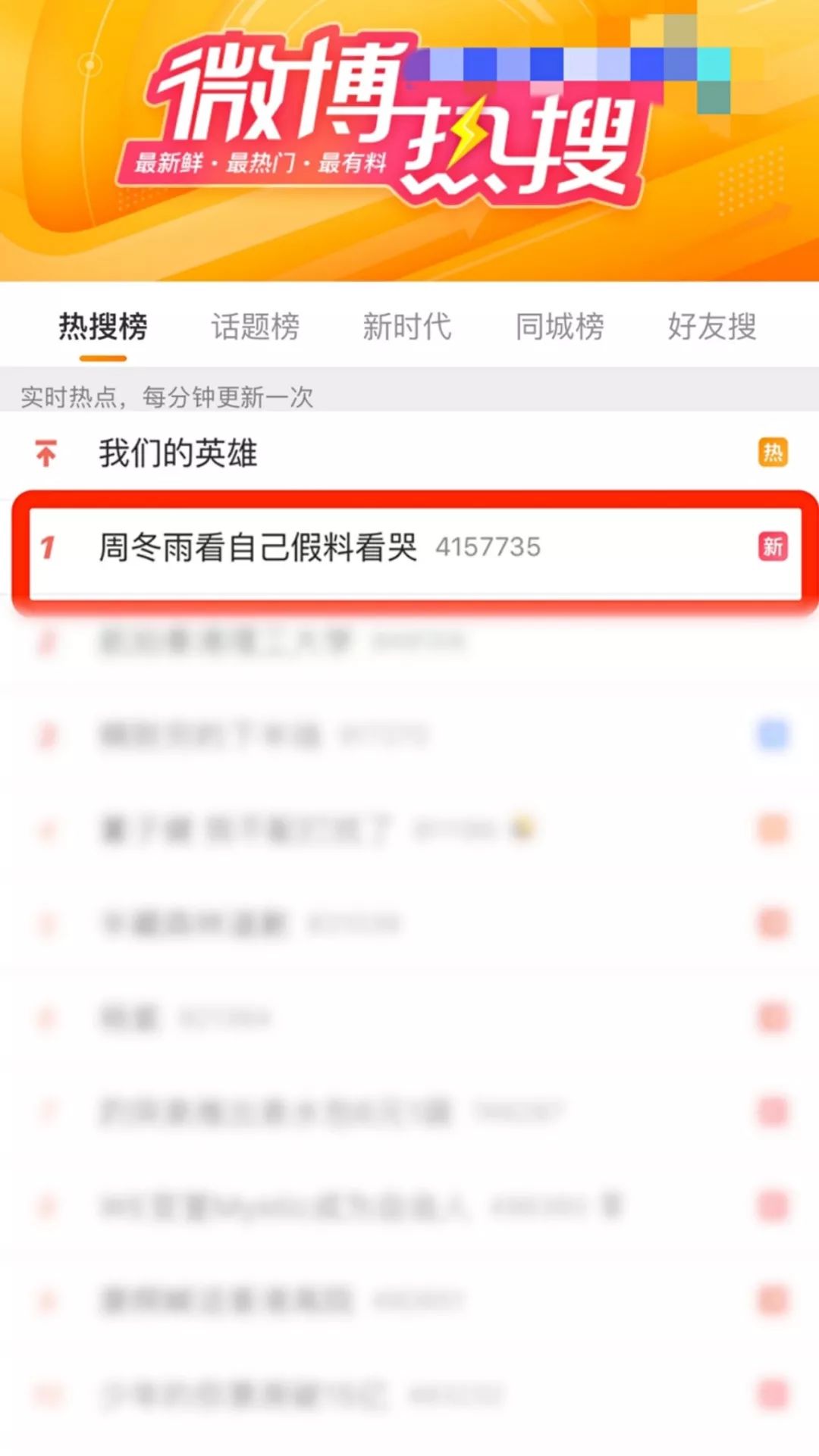Screen dimensions: 819x1456
Task: Go to the 好友搜 tab
Action: [711, 327]
